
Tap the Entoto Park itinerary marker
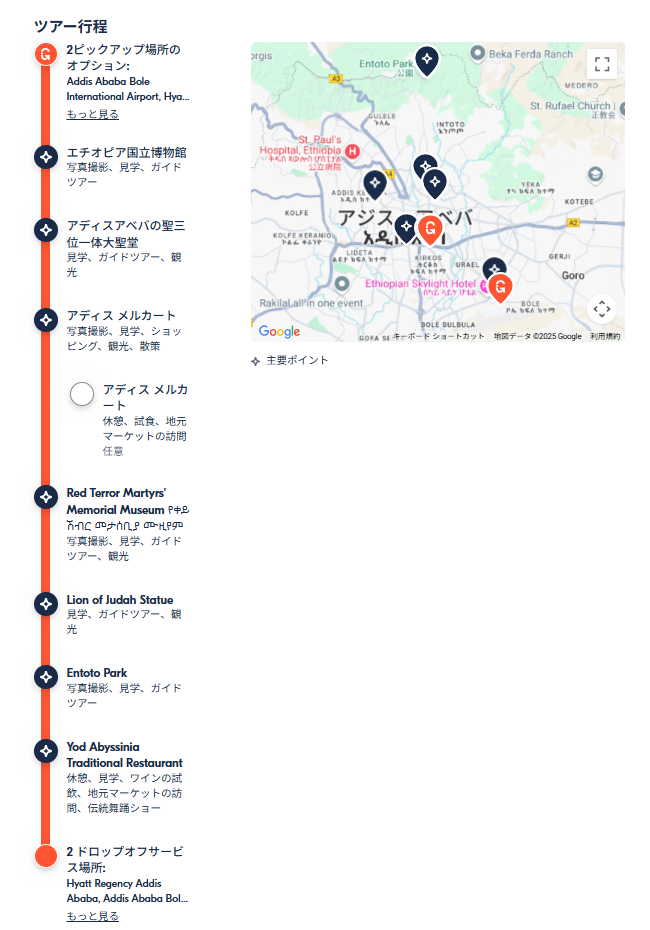coord(45,677)
